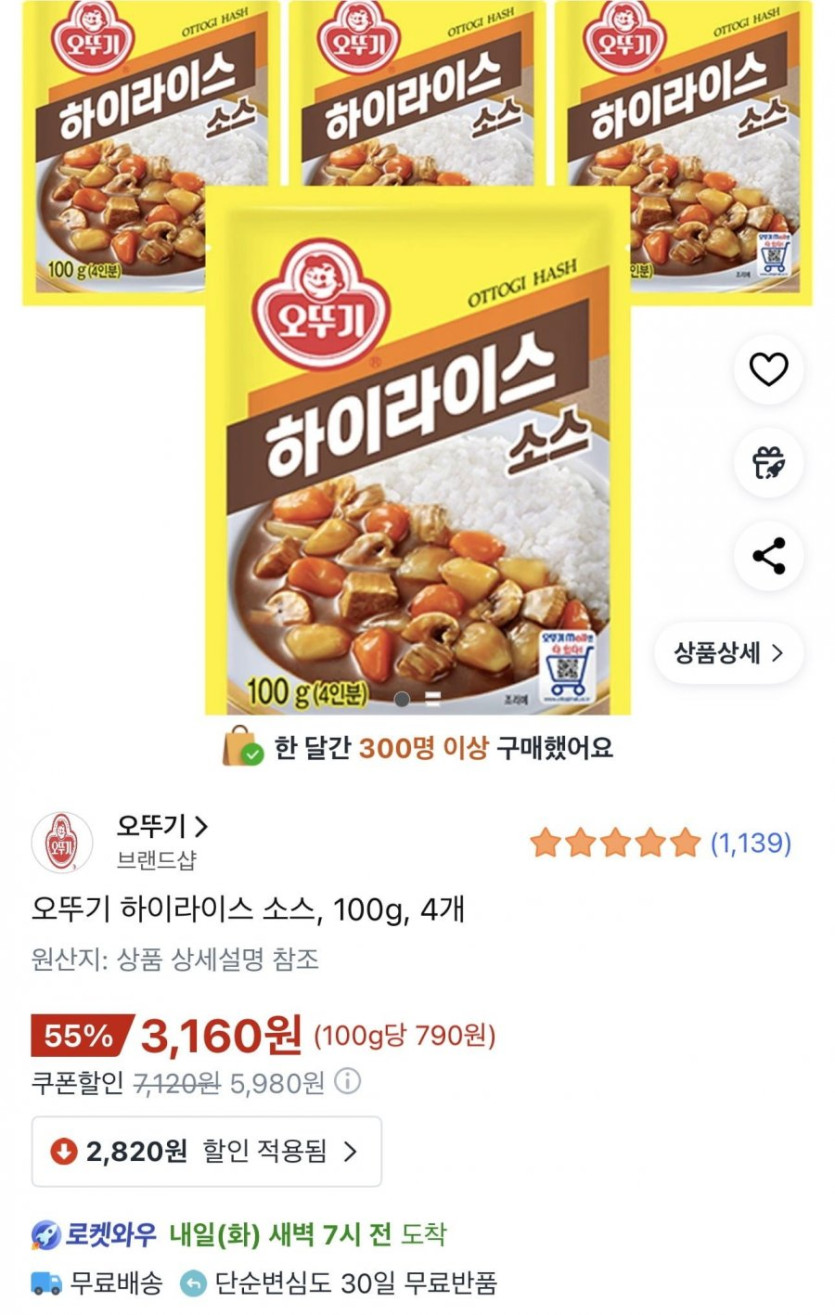Viewport: 835px width, 1315px height.
Task: Show coupon discount info icon
Action: (347, 1082)
